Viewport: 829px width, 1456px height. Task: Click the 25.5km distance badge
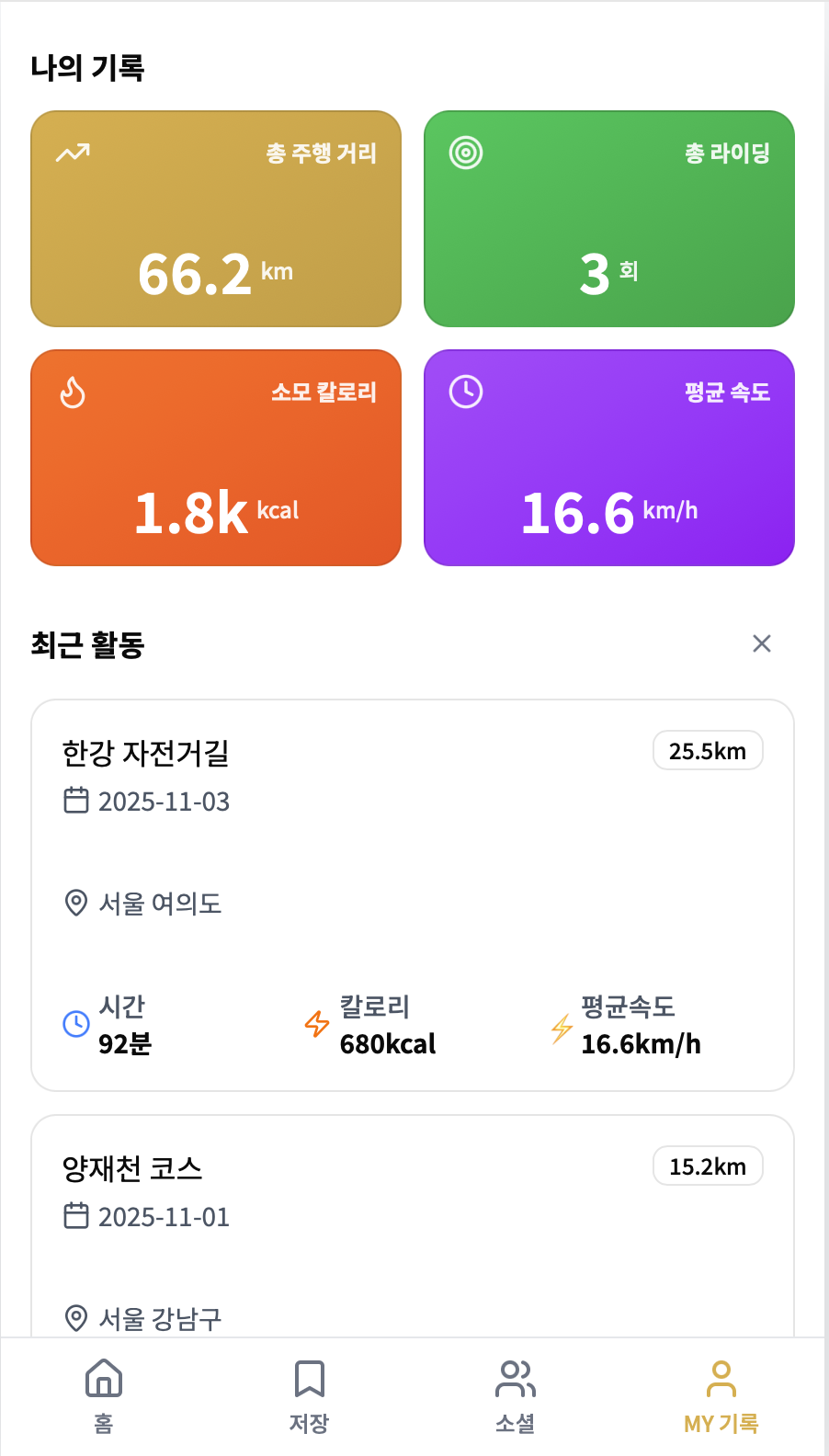click(x=708, y=750)
